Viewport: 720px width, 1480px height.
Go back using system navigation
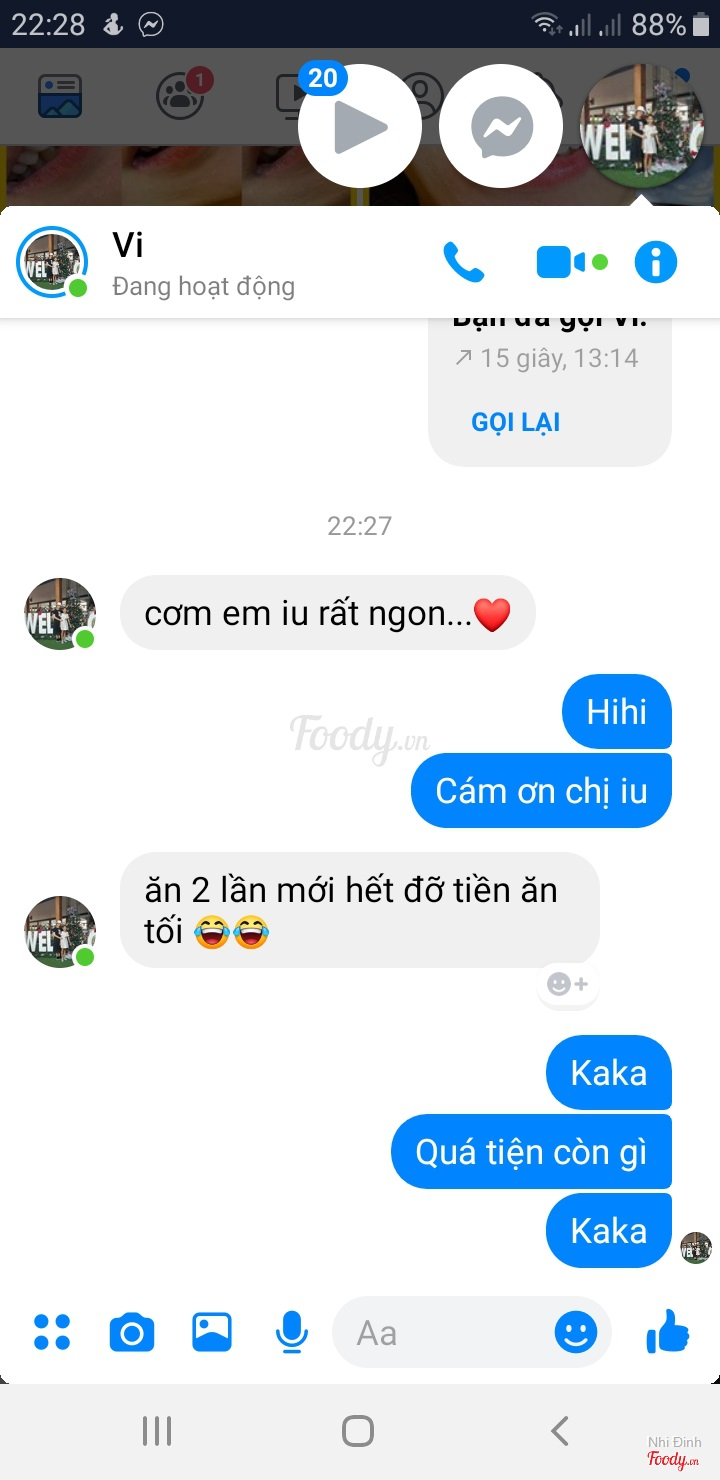pyautogui.click(x=560, y=1431)
